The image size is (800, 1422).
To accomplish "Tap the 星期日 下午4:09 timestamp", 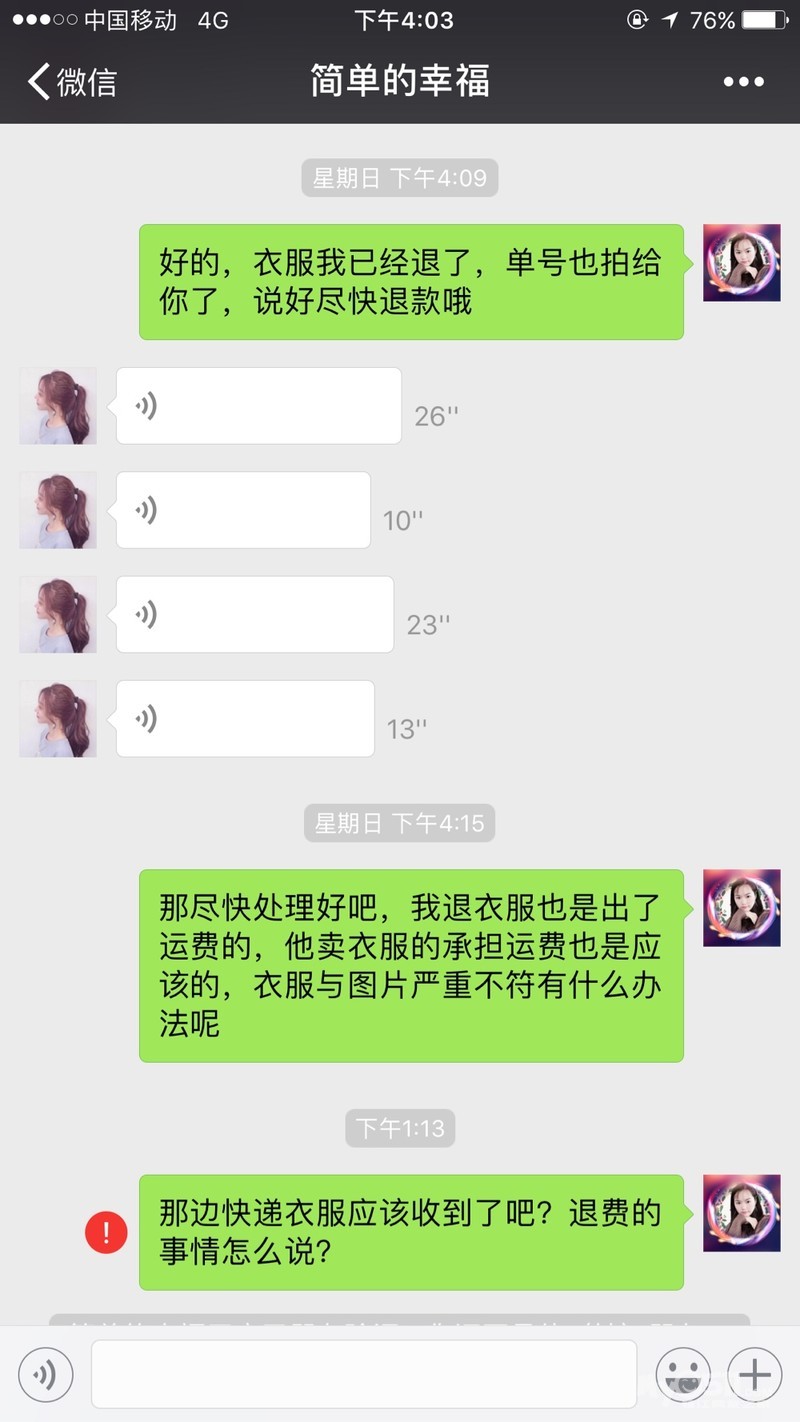I will pyautogui.click(x=399, y=177).
